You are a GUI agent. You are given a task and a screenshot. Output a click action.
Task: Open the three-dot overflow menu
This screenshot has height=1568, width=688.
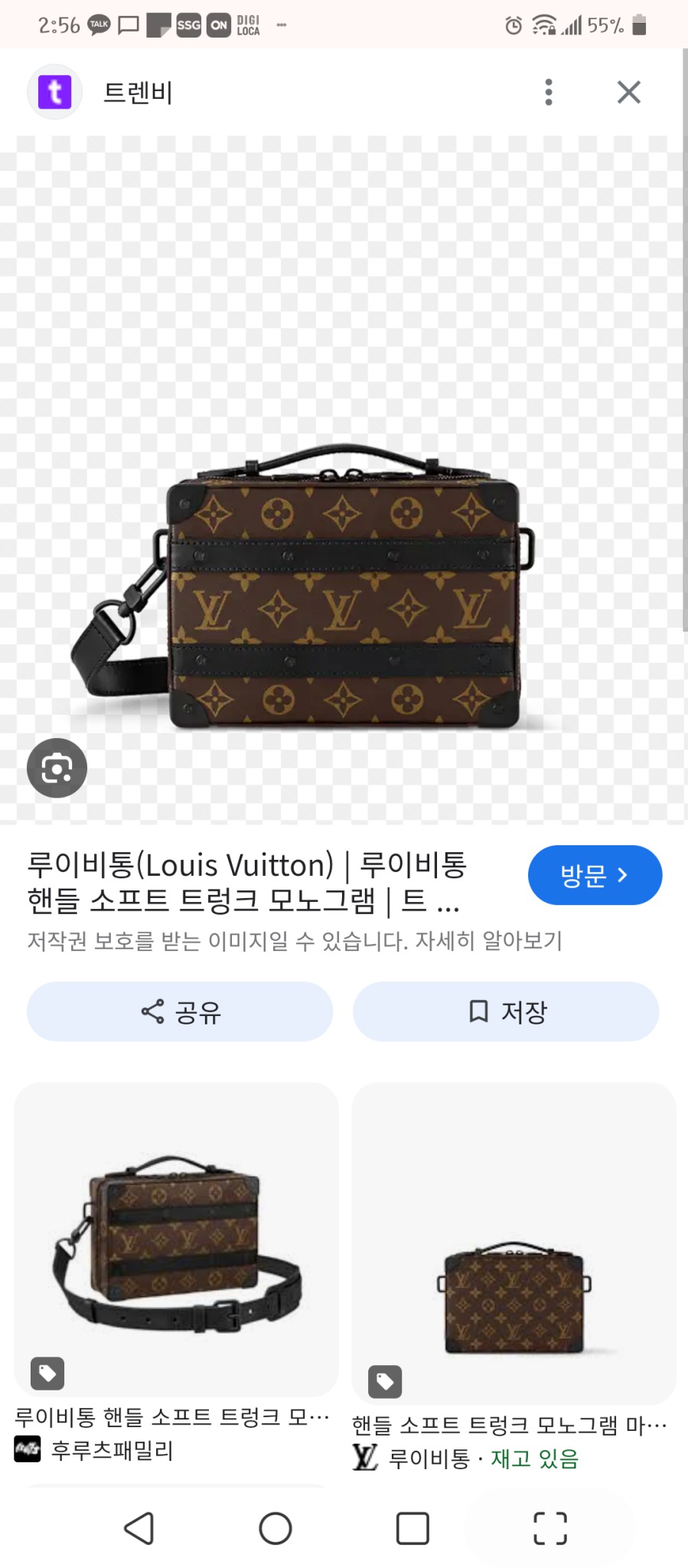point(548,92)
